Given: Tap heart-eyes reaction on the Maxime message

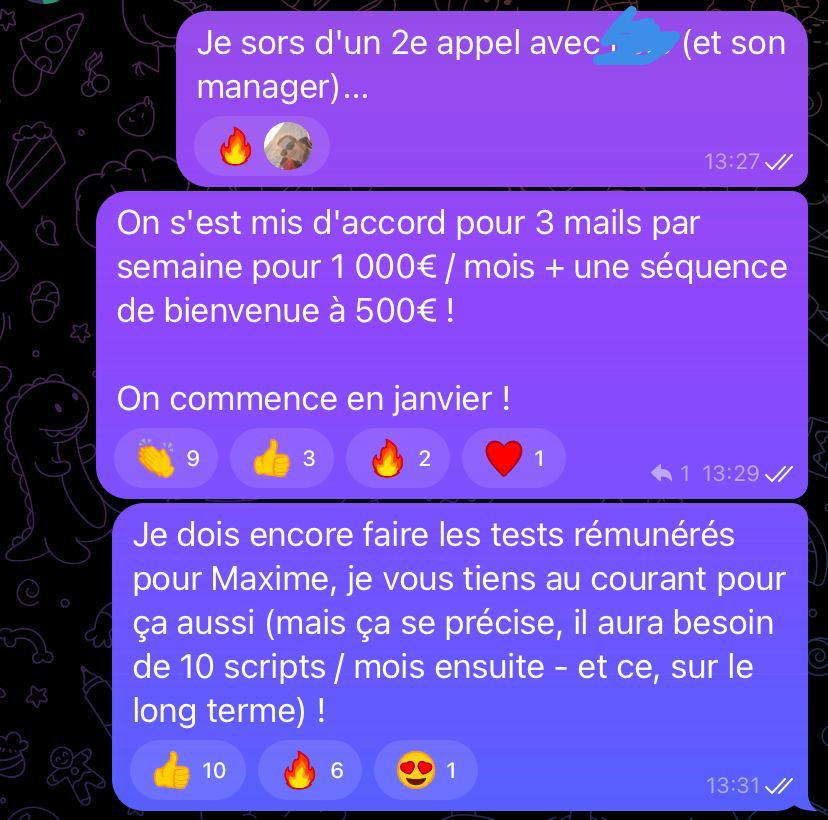Looking at the screenshot, I should pos(424,770).
